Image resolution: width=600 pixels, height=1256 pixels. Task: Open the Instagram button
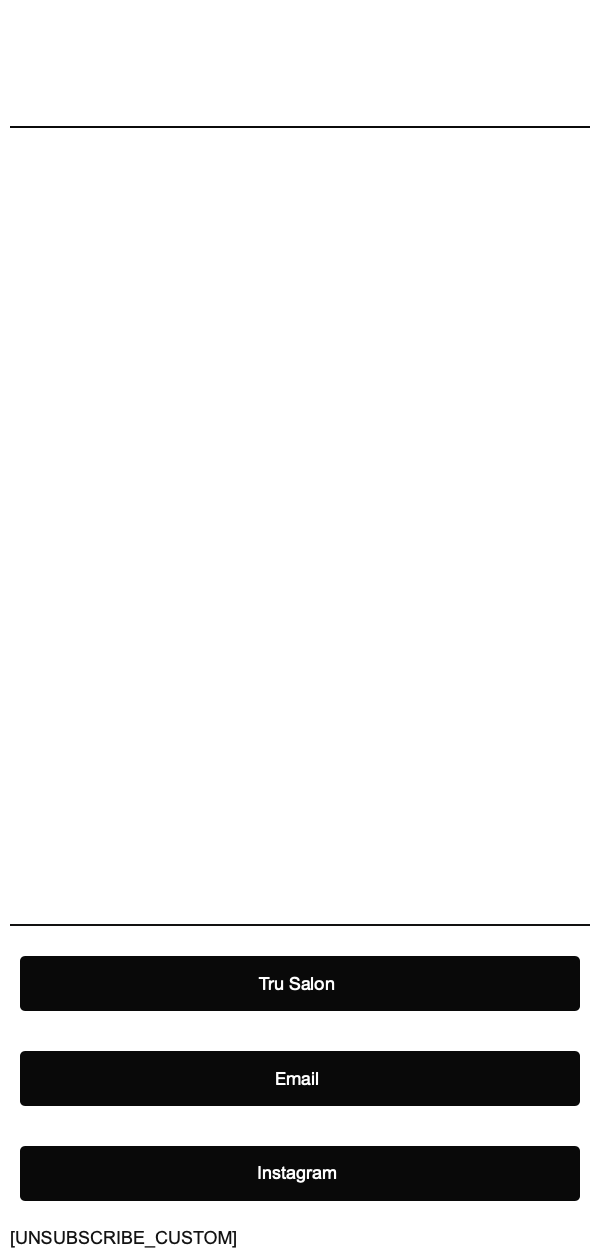[299, 1173]
